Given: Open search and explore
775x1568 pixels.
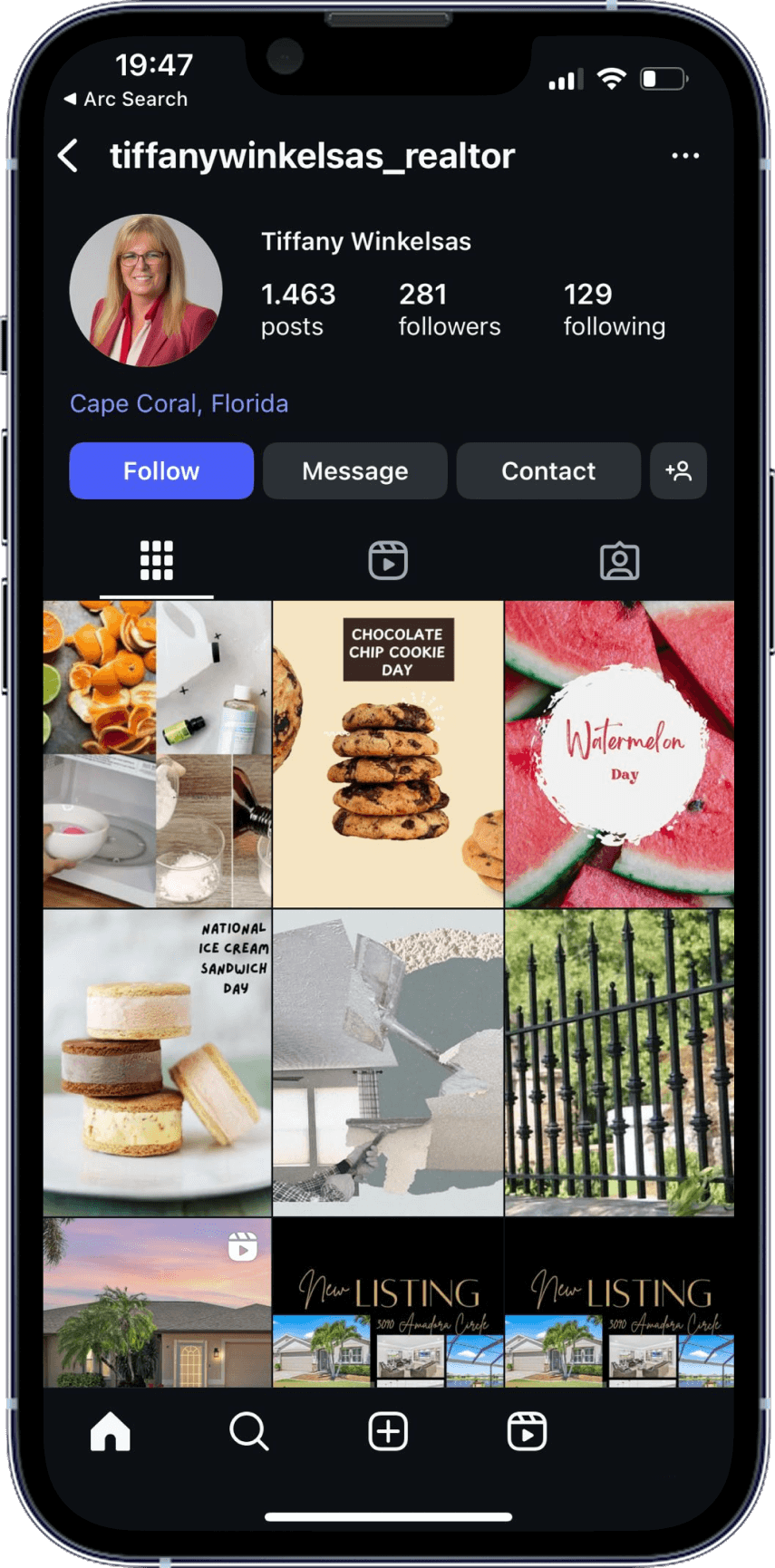Looking at the screenshot, I should click(248, 1432).
